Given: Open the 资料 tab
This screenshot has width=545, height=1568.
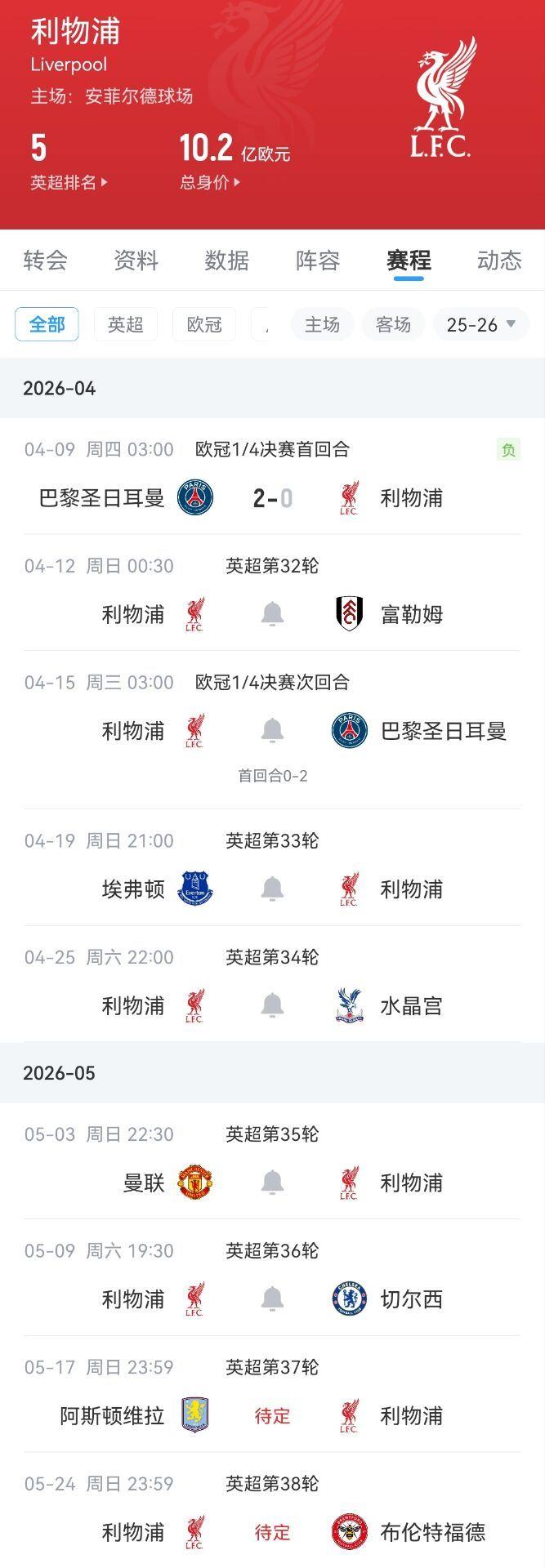Looking at the screenshot, I should click(x=136, y=261).
